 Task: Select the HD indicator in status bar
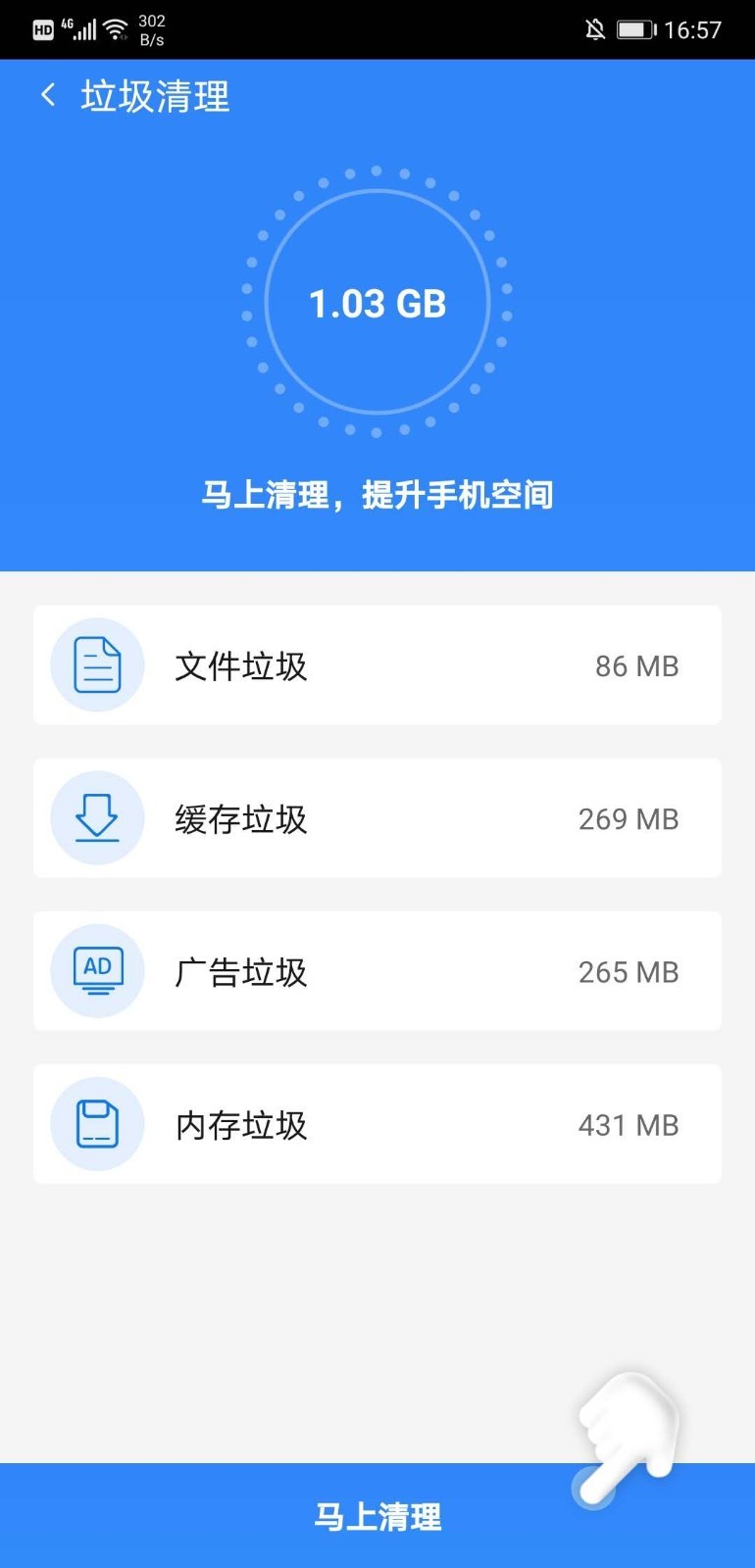pyautogui.click(x=41, y=29)
